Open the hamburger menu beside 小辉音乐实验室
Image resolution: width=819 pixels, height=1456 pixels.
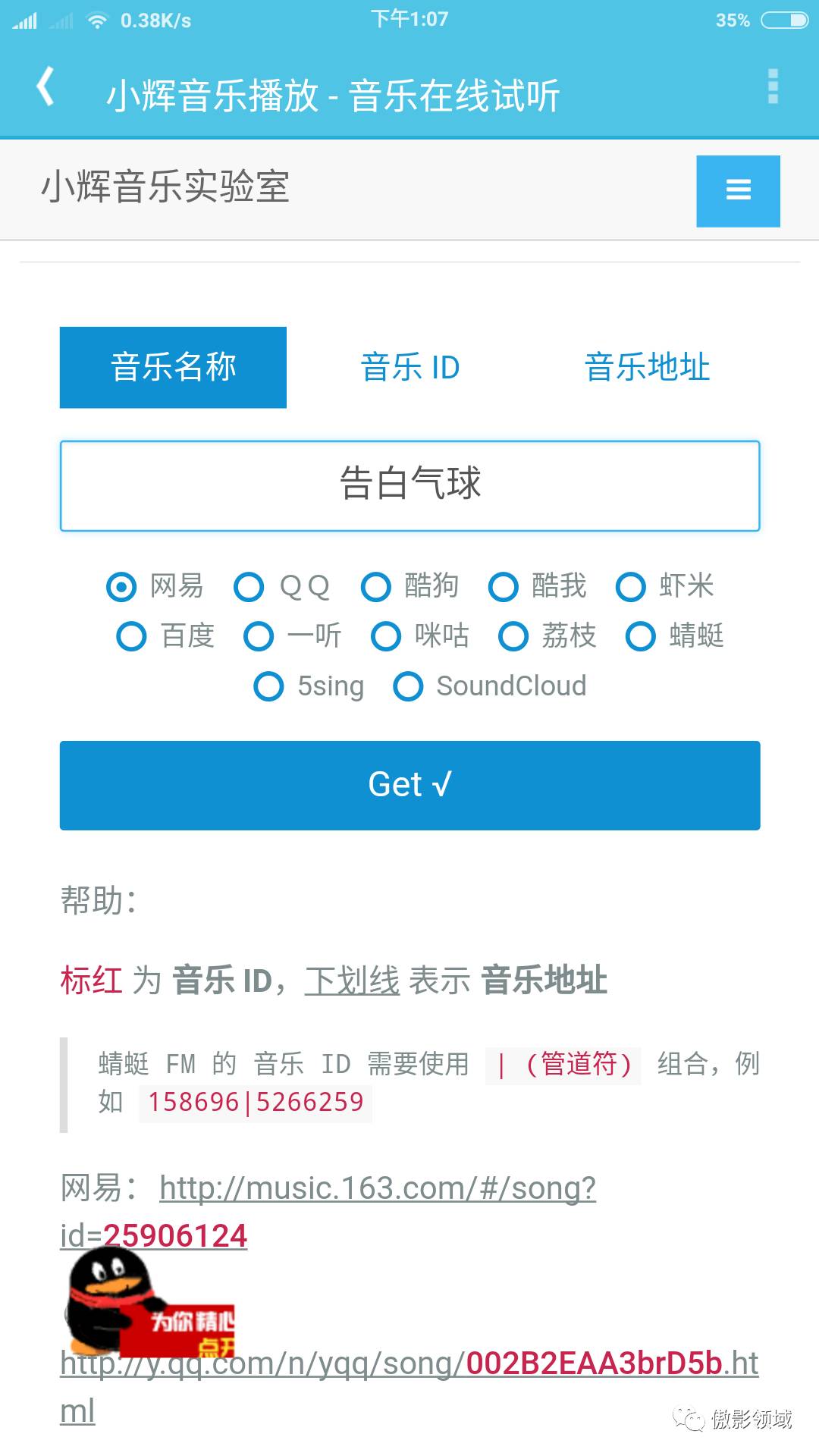[738, 190]
